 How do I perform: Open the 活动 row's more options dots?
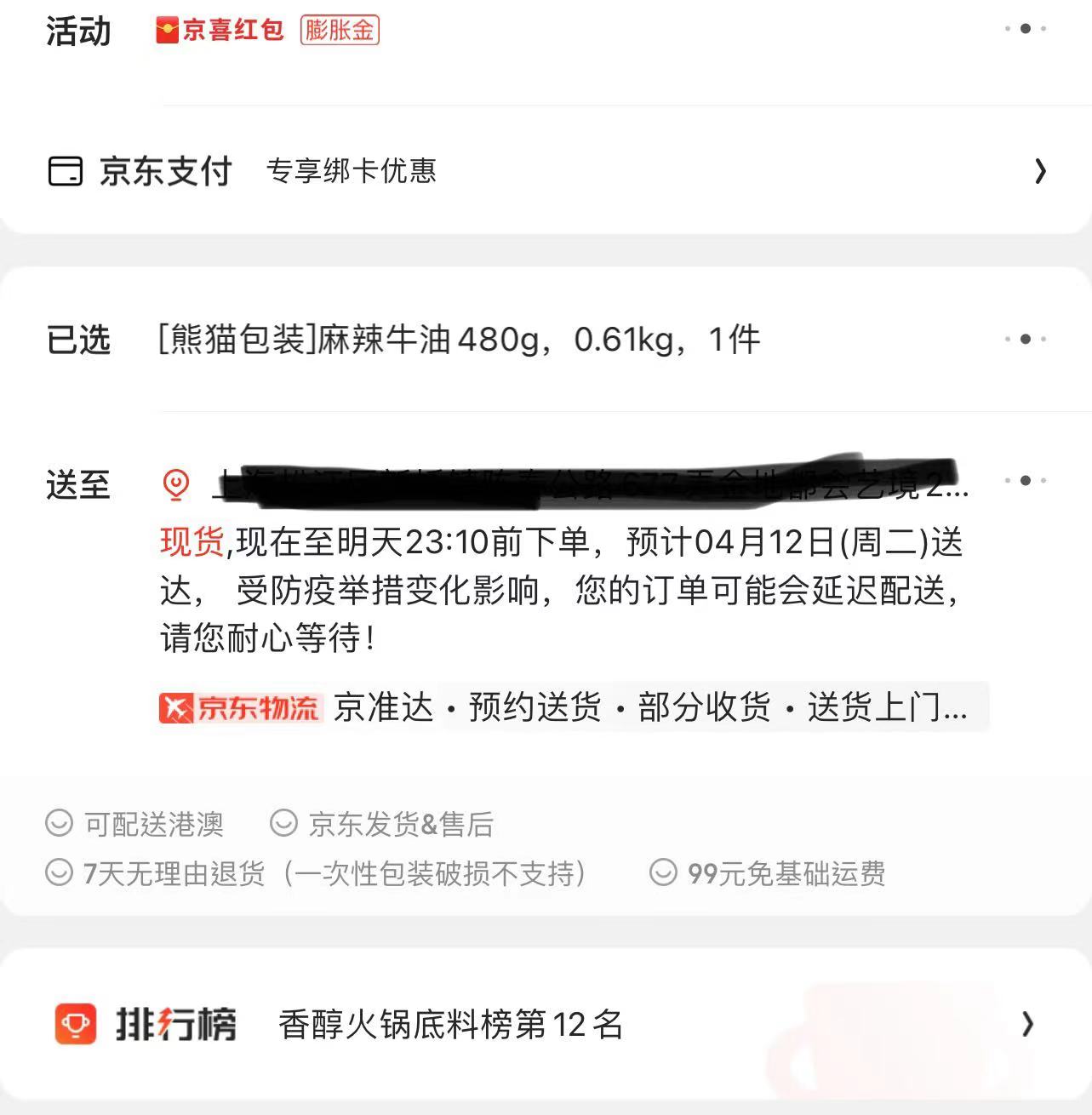click(x=1025, y=29)
